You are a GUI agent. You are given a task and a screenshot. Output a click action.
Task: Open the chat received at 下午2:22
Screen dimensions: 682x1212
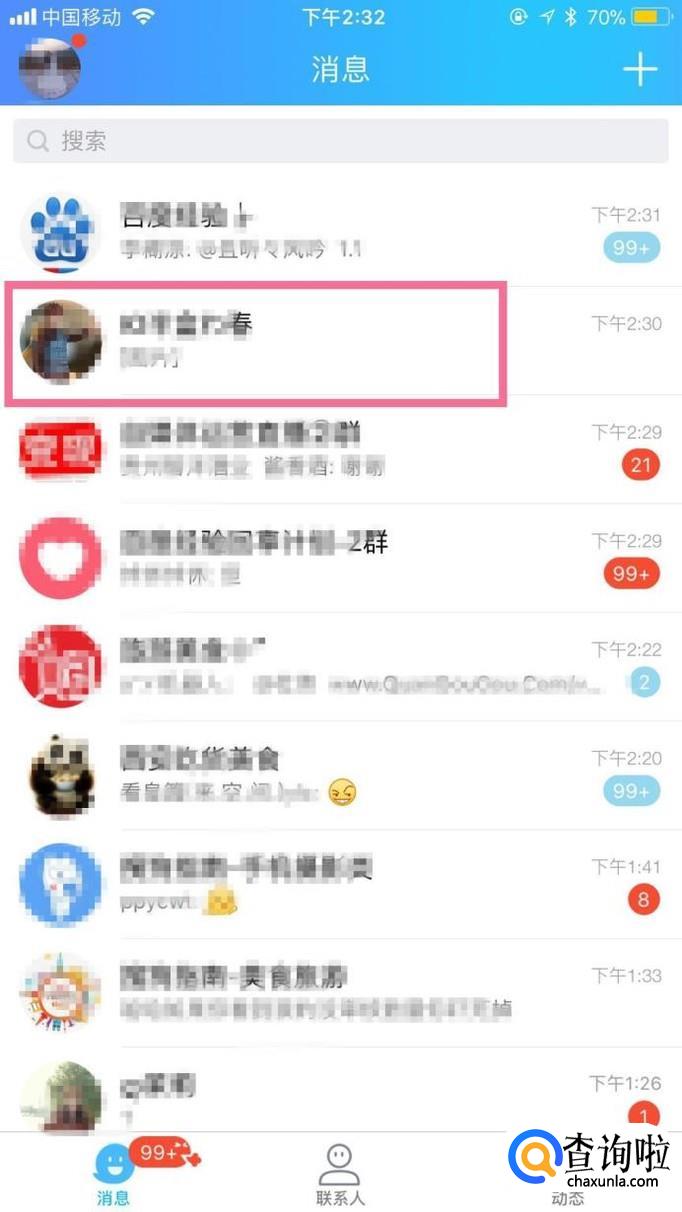coord(340,667)
